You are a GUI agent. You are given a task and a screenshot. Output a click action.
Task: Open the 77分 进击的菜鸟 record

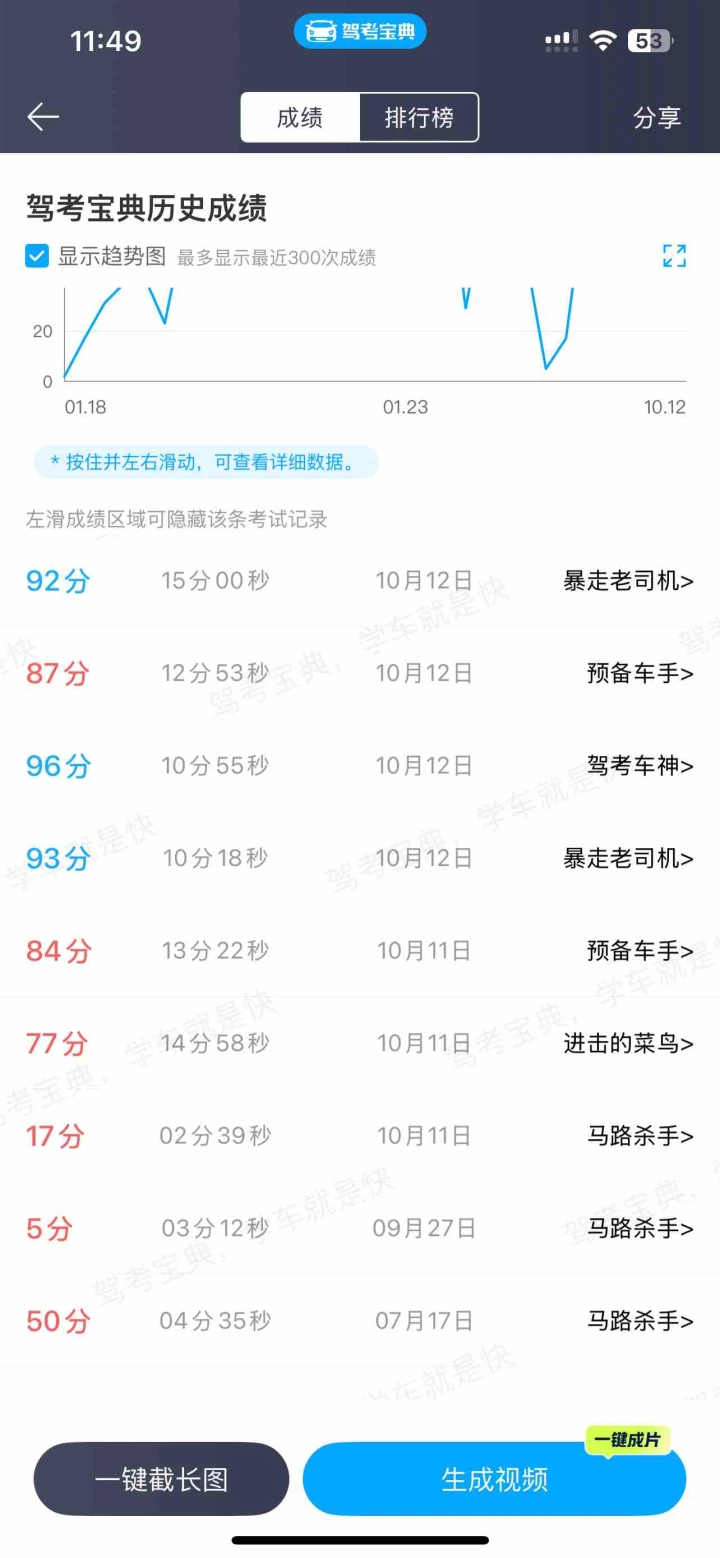[x=628, y=1043]
